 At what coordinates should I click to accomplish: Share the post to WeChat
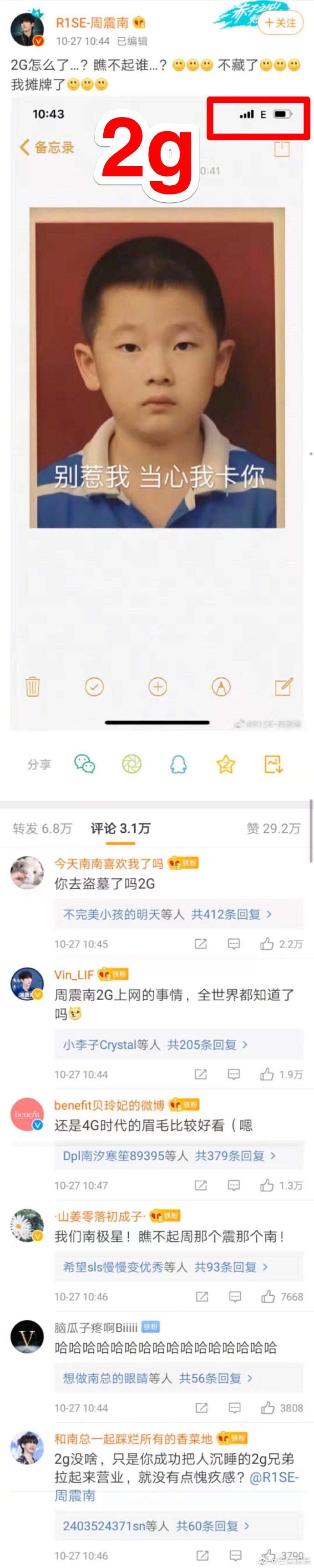pyautogui.click(x=85, y=764)
